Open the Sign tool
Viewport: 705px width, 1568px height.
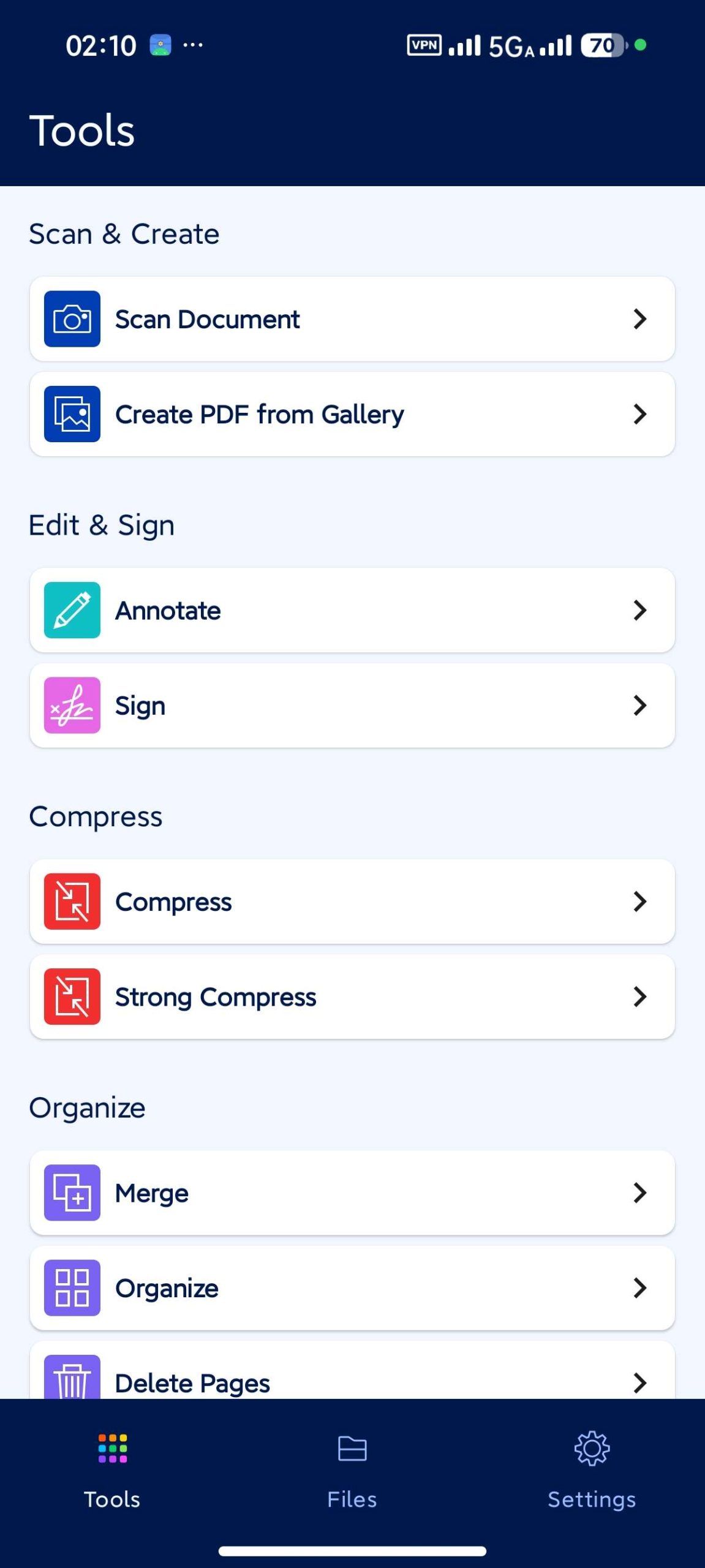pos(352,705)
